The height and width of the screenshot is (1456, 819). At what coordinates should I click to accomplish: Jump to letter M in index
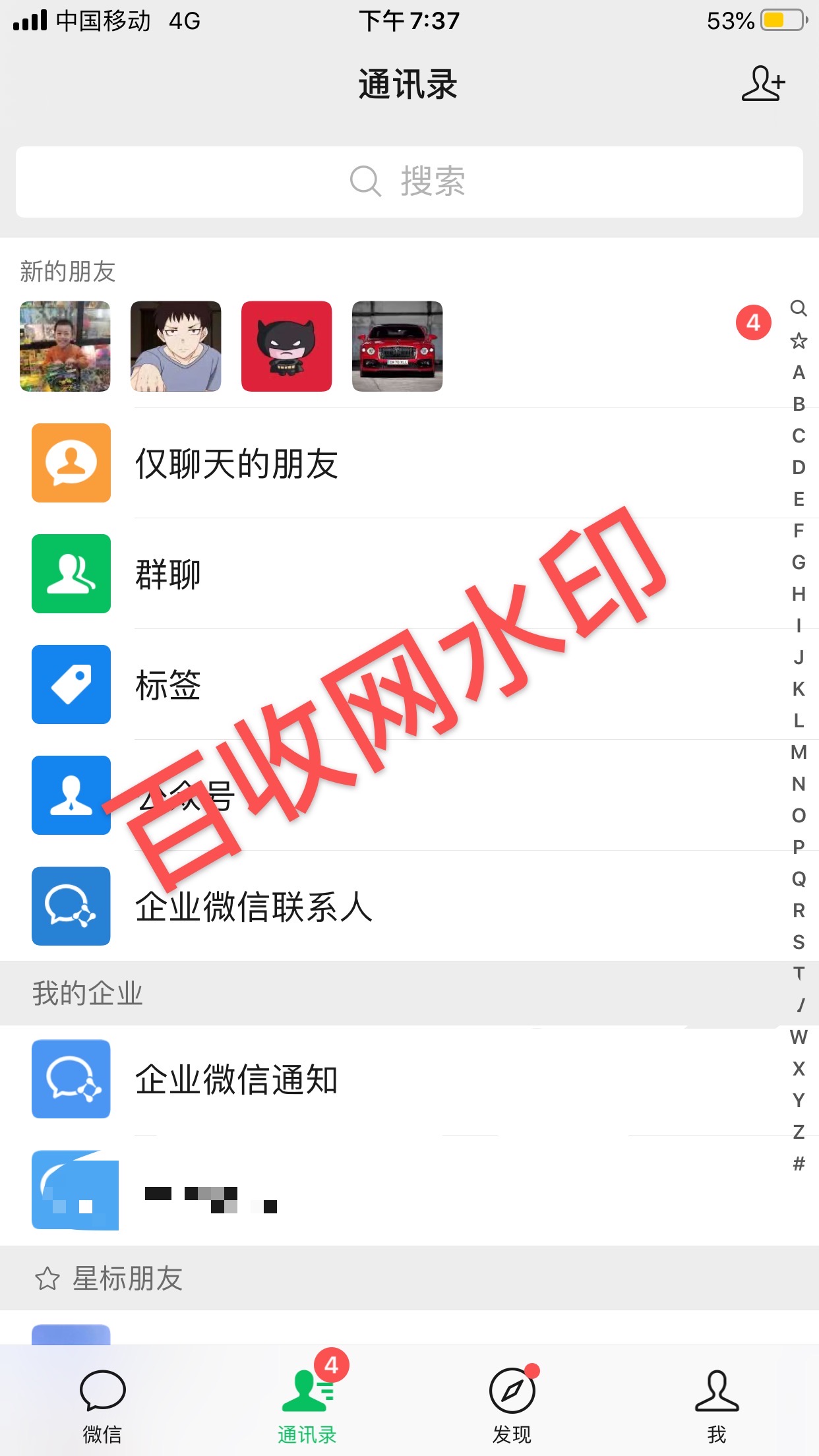[799, 752]
